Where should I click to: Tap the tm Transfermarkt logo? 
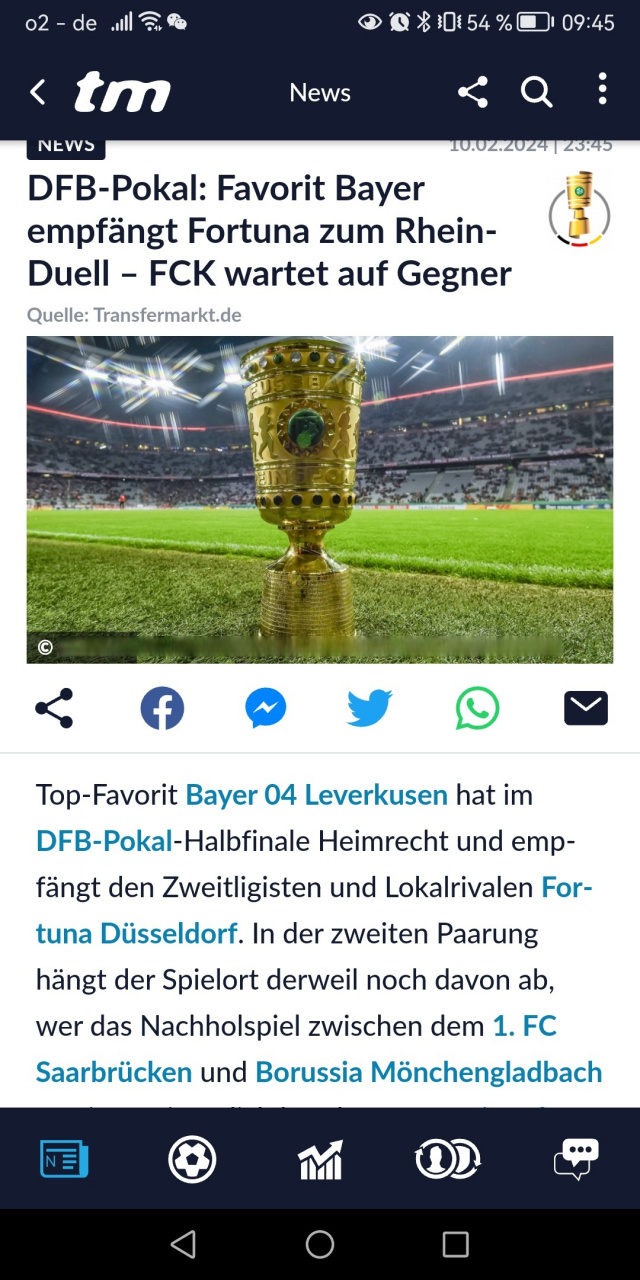(122, 93)
